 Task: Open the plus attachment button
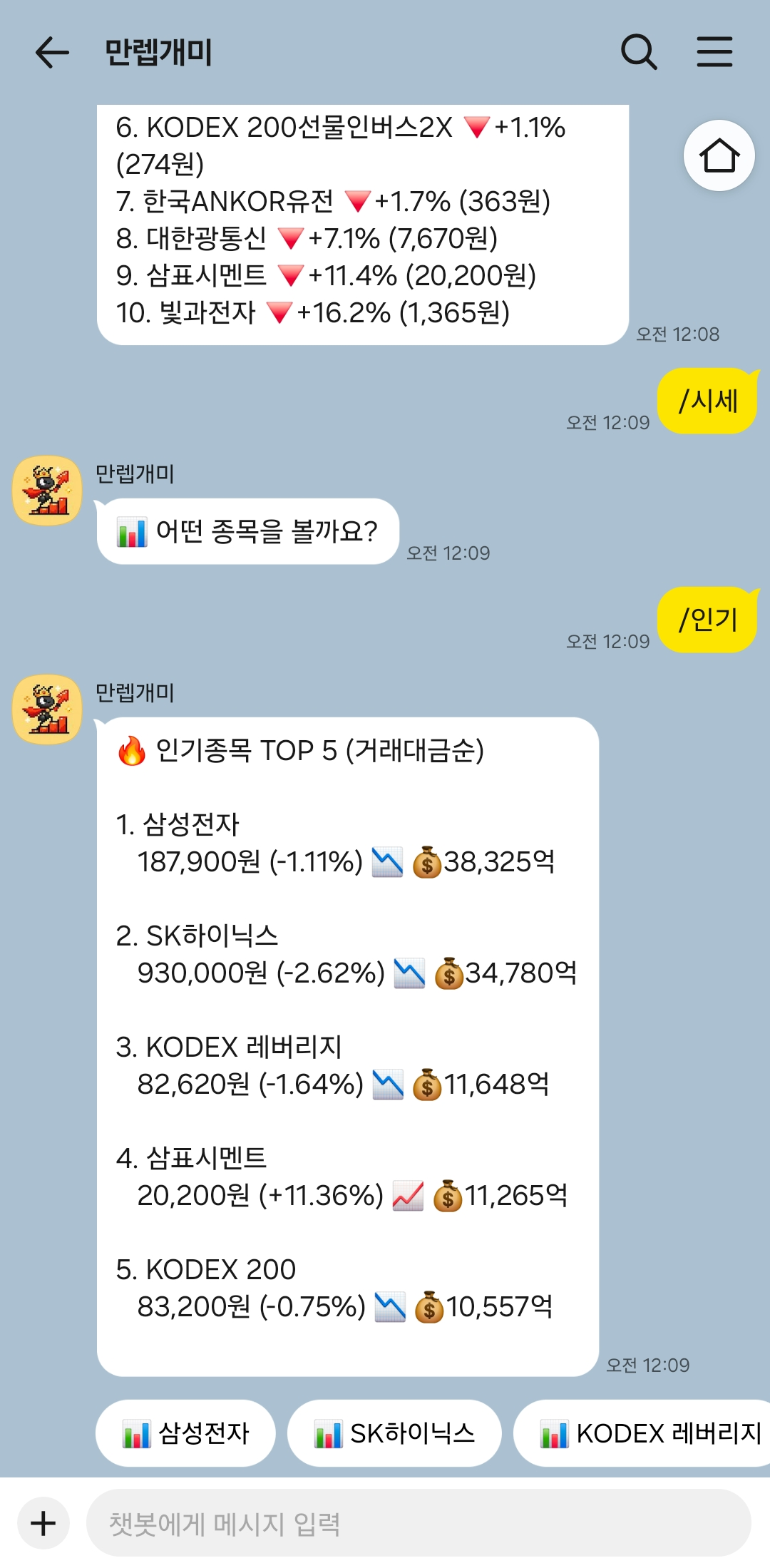43,1523
